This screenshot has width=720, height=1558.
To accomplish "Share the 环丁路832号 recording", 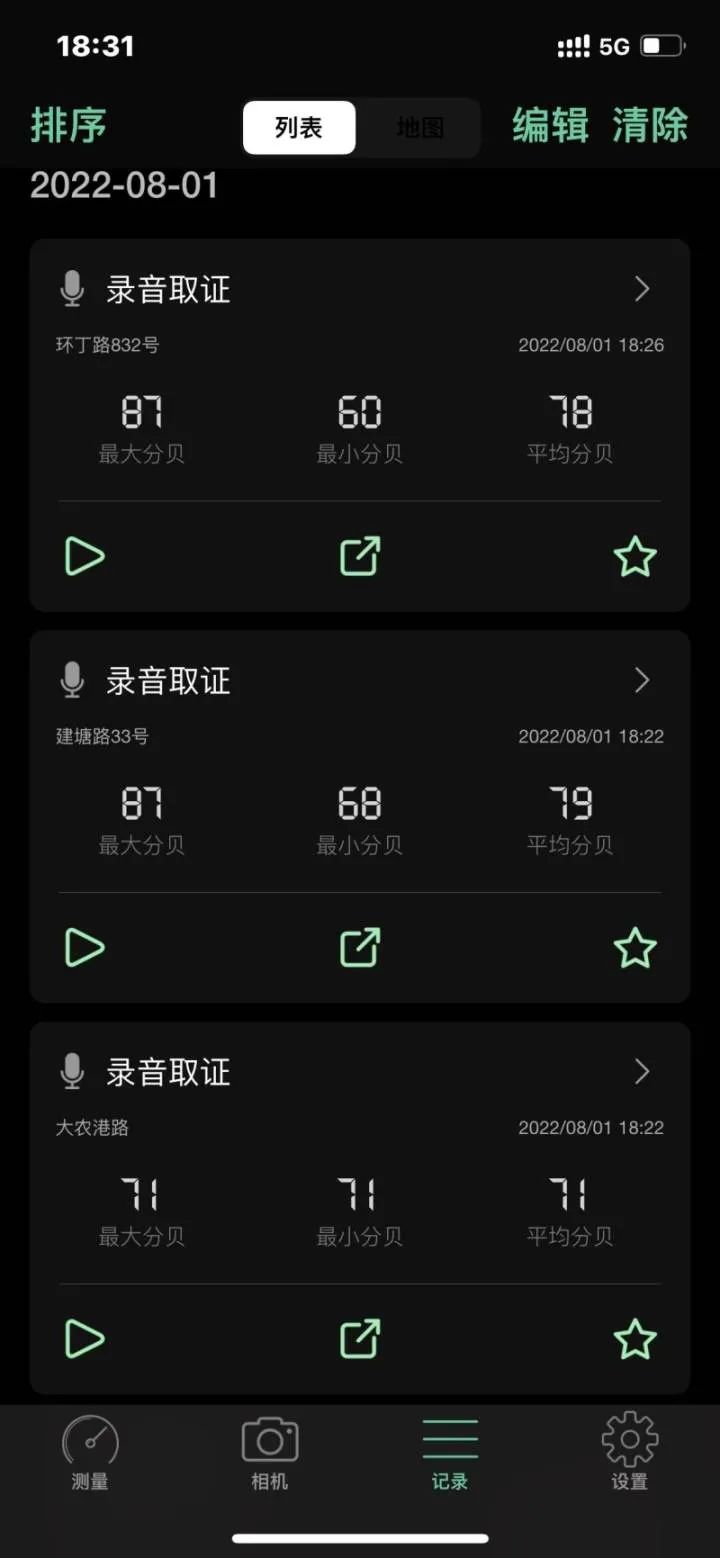I will click(360, 556).
